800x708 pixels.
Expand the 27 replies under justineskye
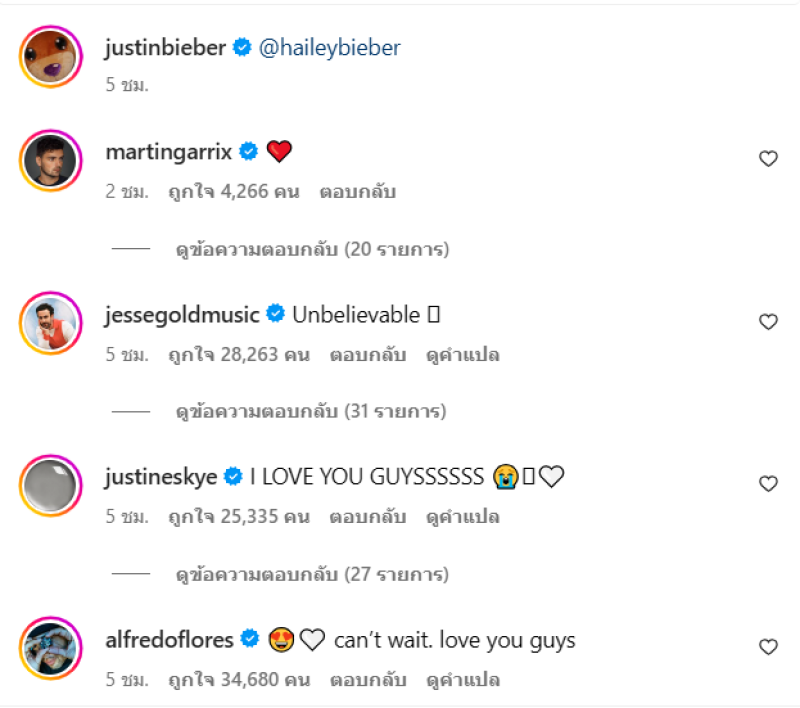coord(312,574)
